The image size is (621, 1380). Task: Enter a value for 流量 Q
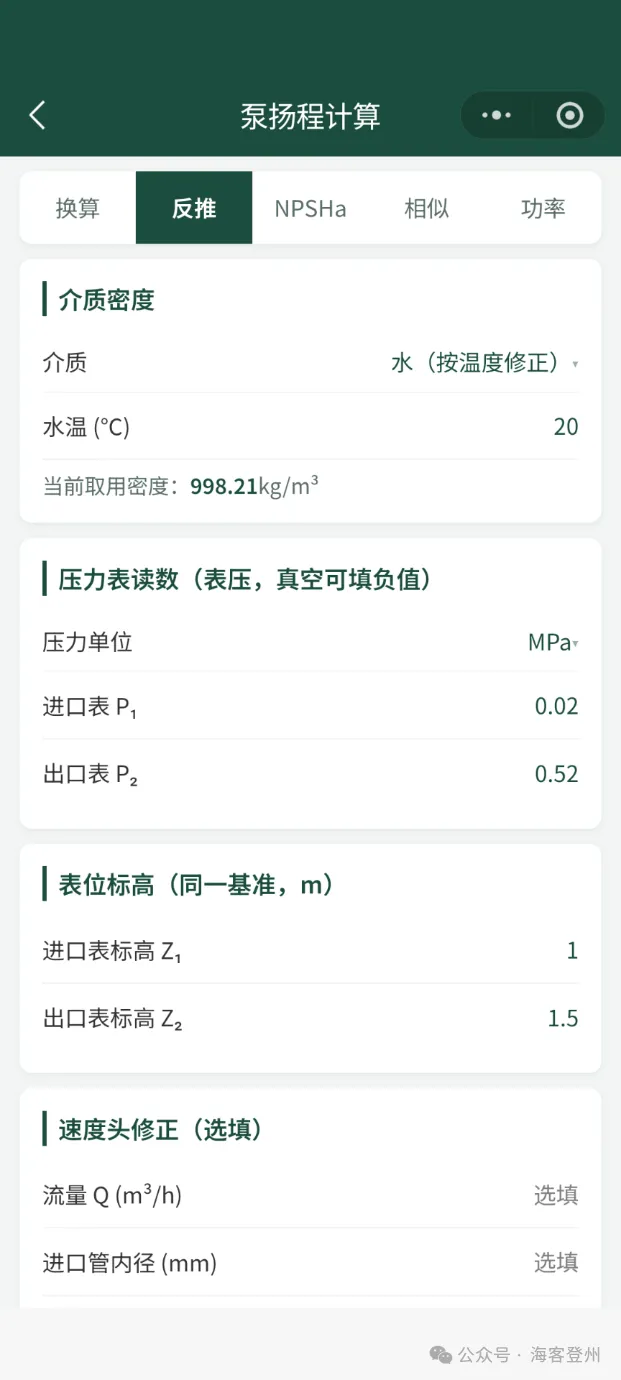[x=310, y=1195]
